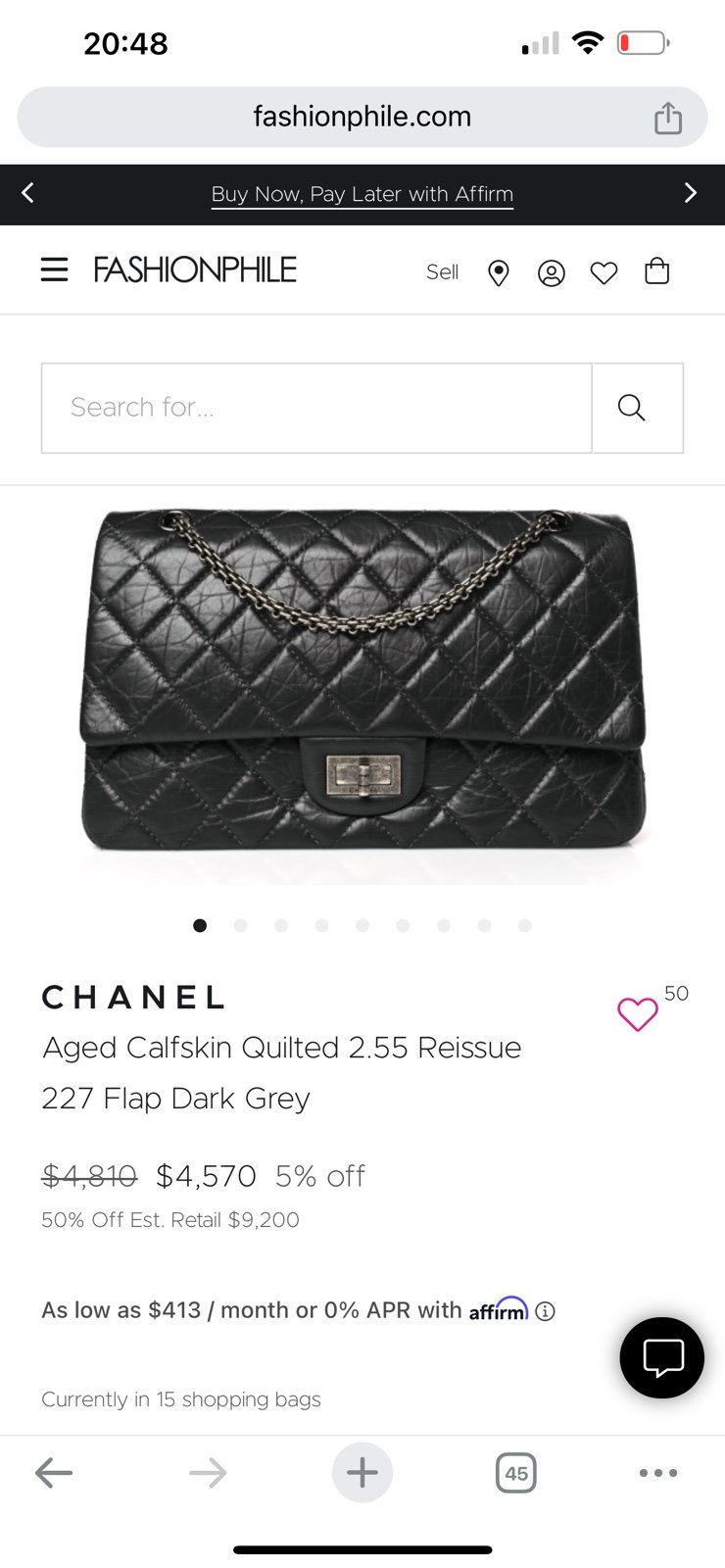This screenshot has width=725, height=1568.
Task: Go back in the browser
Action: coord(54,1472)
